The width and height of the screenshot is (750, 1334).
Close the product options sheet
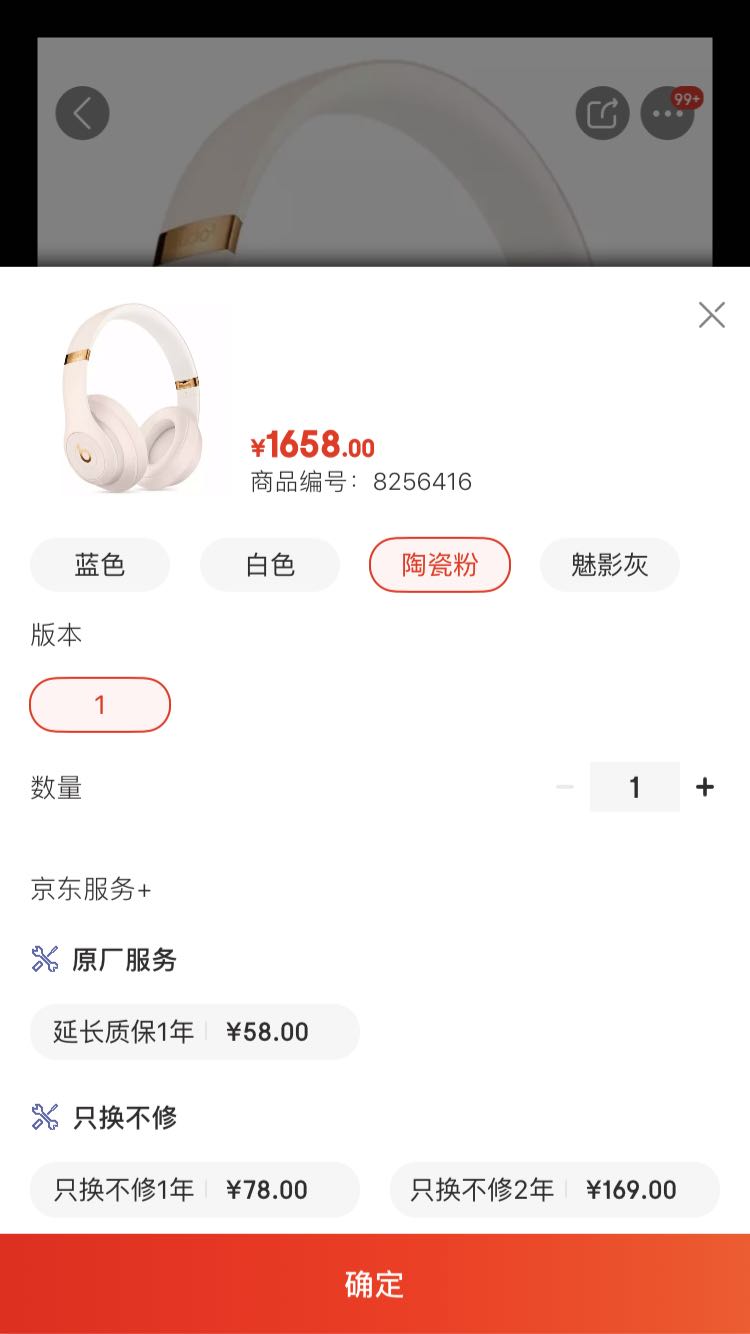[x=711, y=315]
